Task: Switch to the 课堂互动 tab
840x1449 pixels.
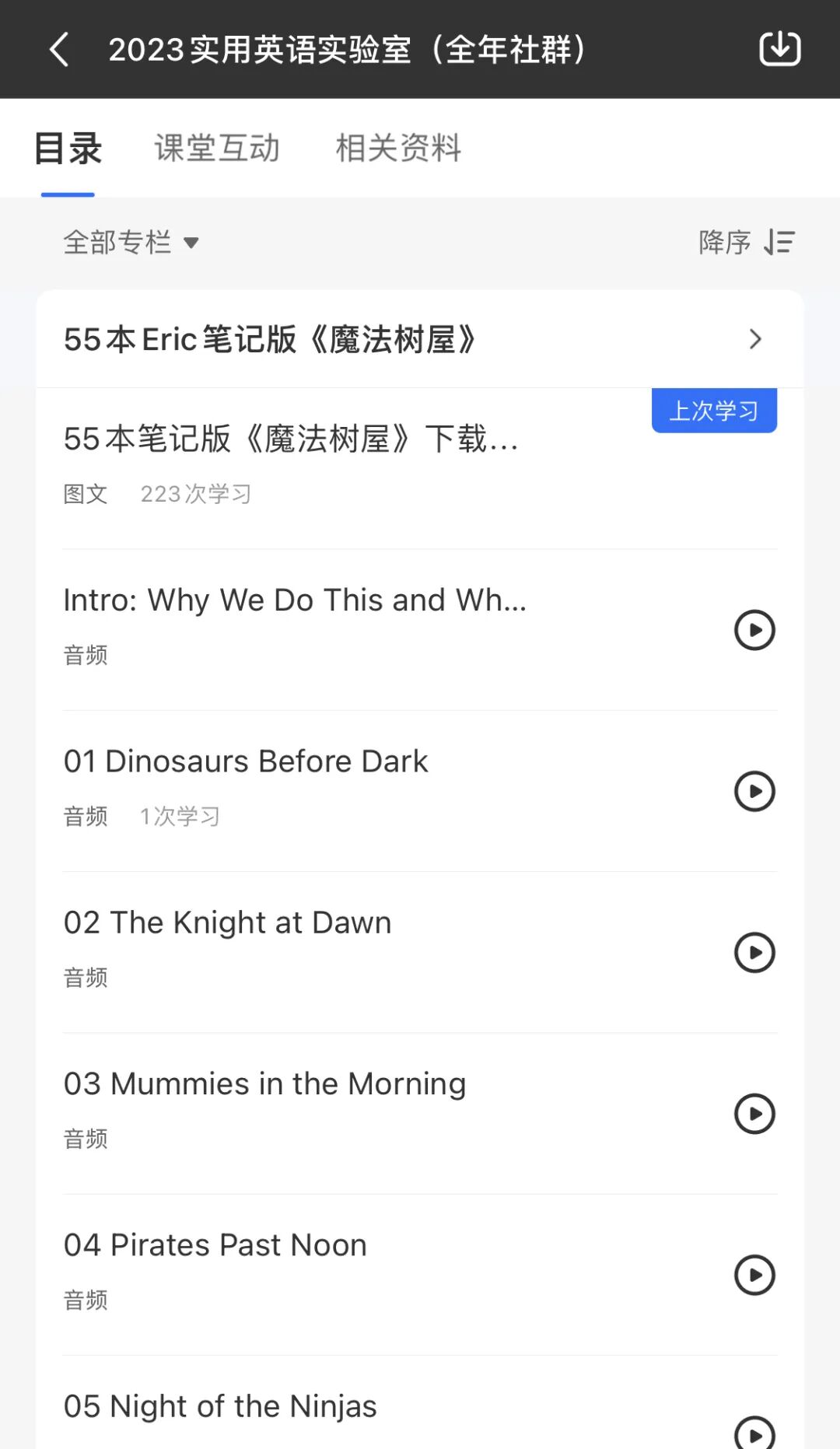Action: (x=217, y=148)
